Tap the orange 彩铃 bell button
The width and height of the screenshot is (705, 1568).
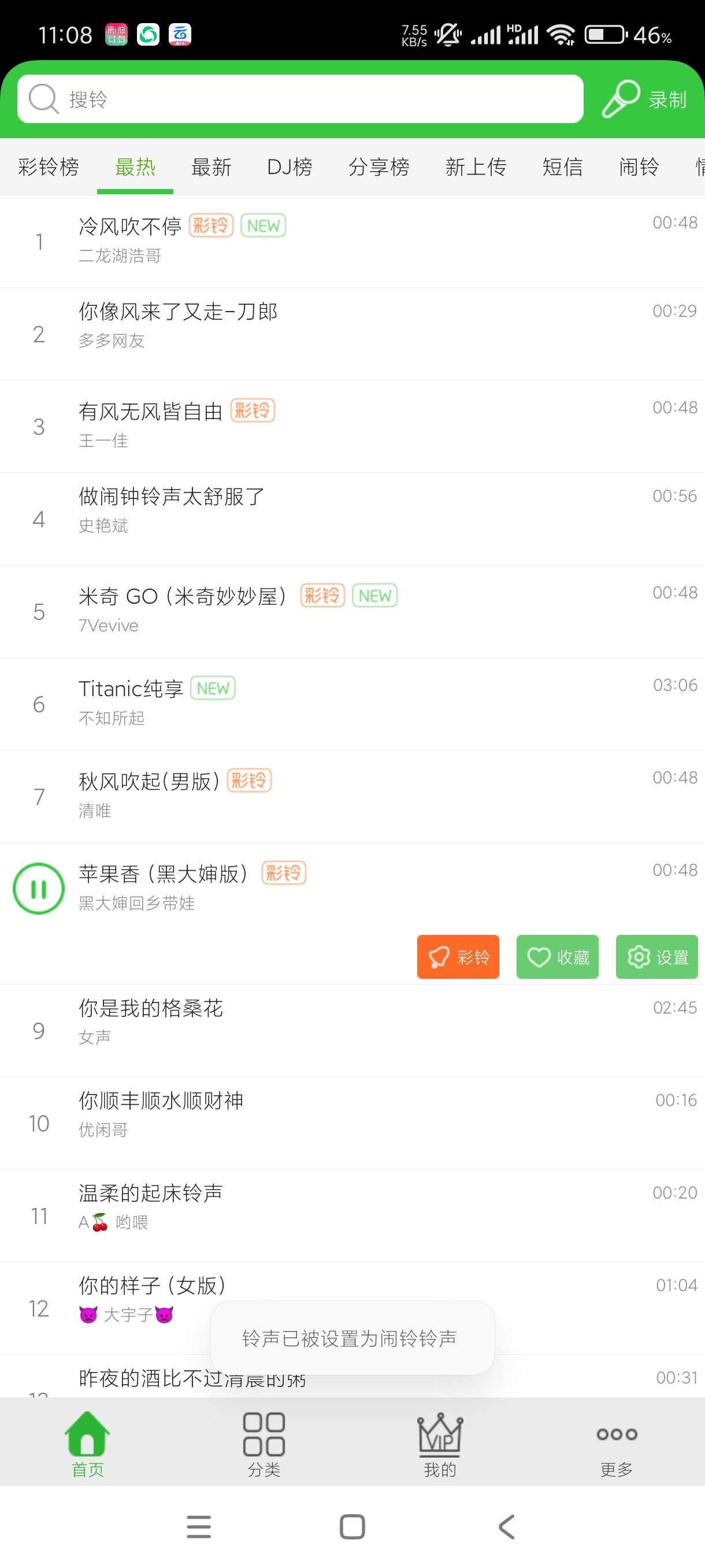[x=458, y=957]
